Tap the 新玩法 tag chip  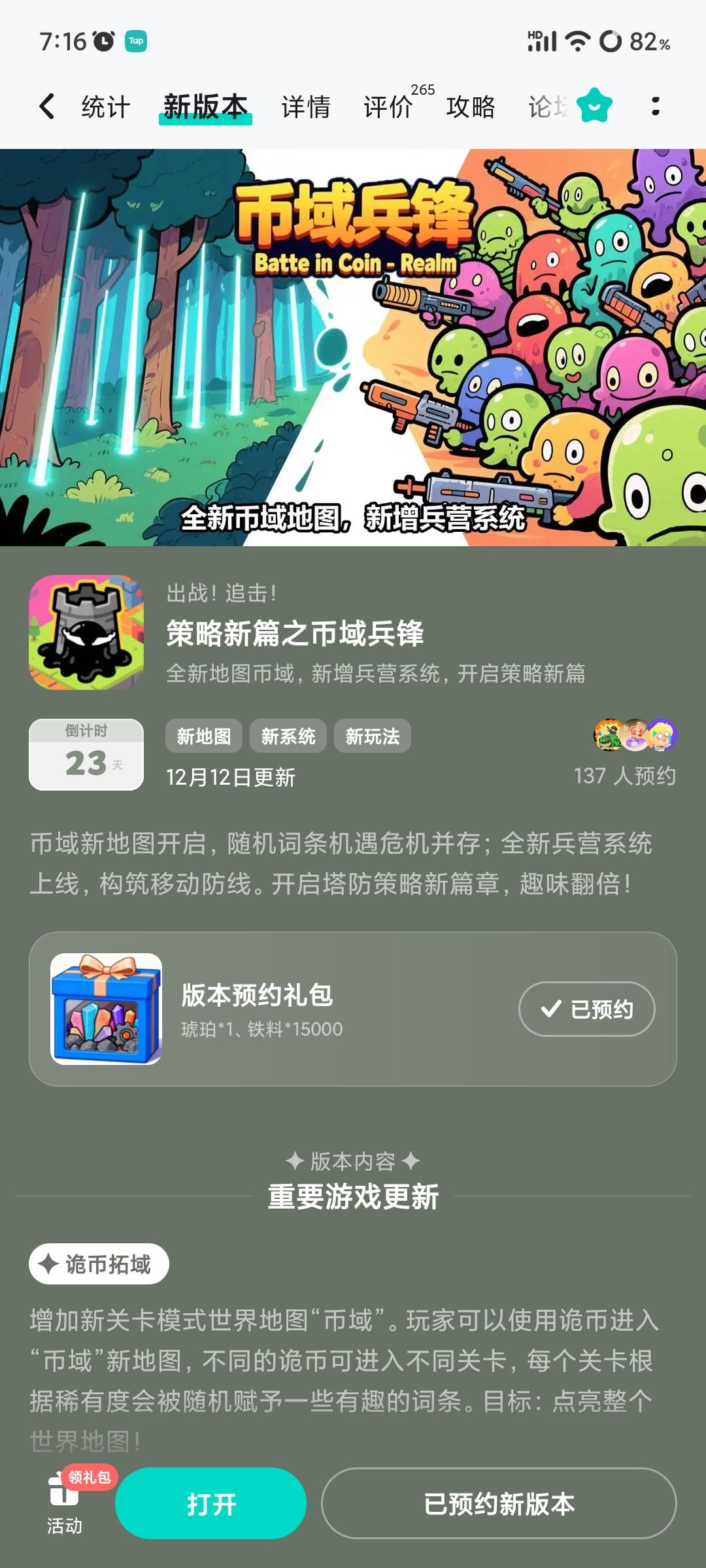(373, 736)
